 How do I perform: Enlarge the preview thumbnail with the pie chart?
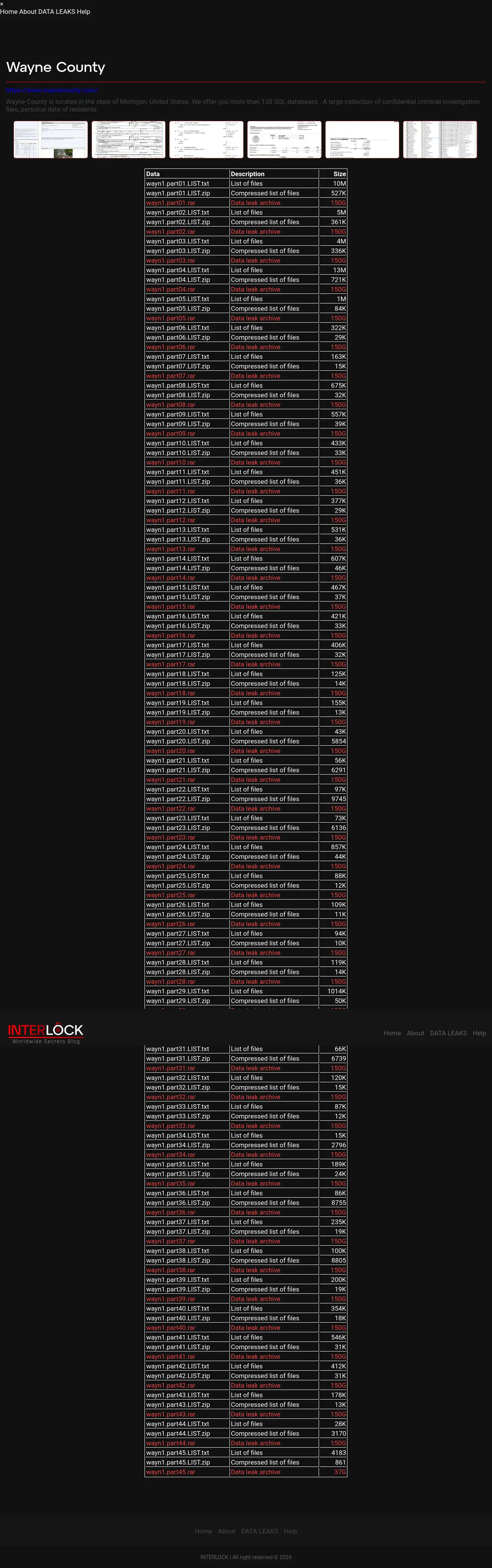[x=284, y=139]
